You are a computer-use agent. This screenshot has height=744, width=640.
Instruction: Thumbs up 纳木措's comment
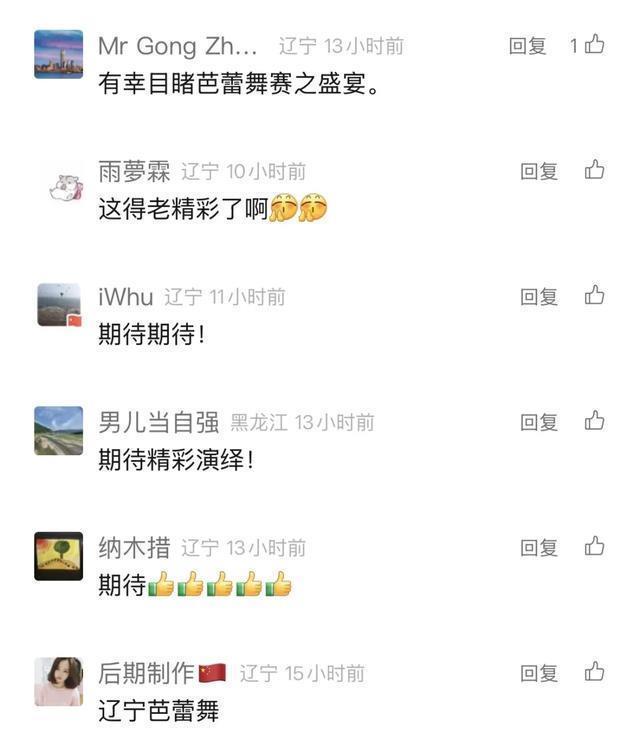[x=595, y=546]
